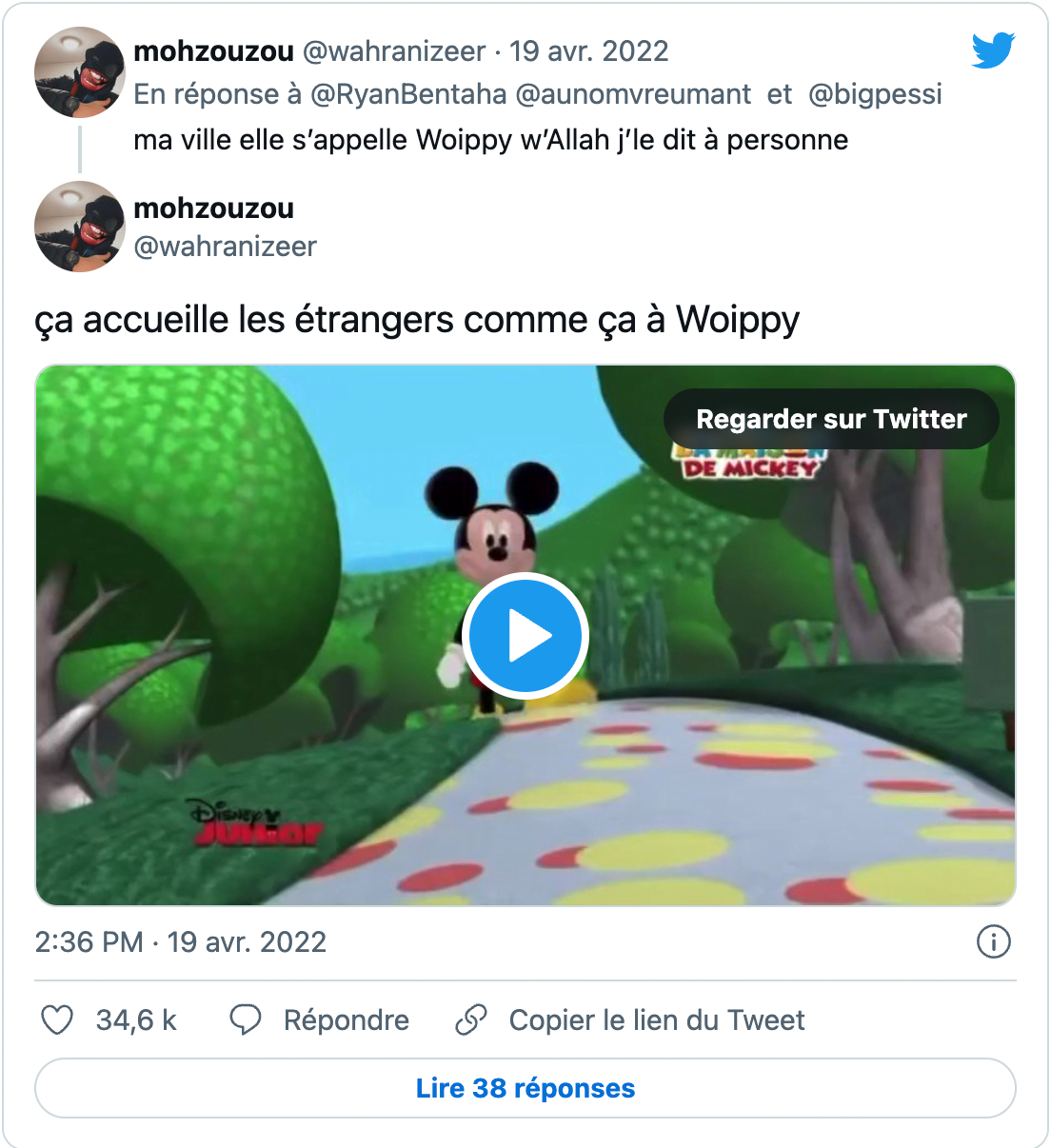Click the top tweet's profile picture
The height and width of the screenshot is (1148, 1051).
80,72
